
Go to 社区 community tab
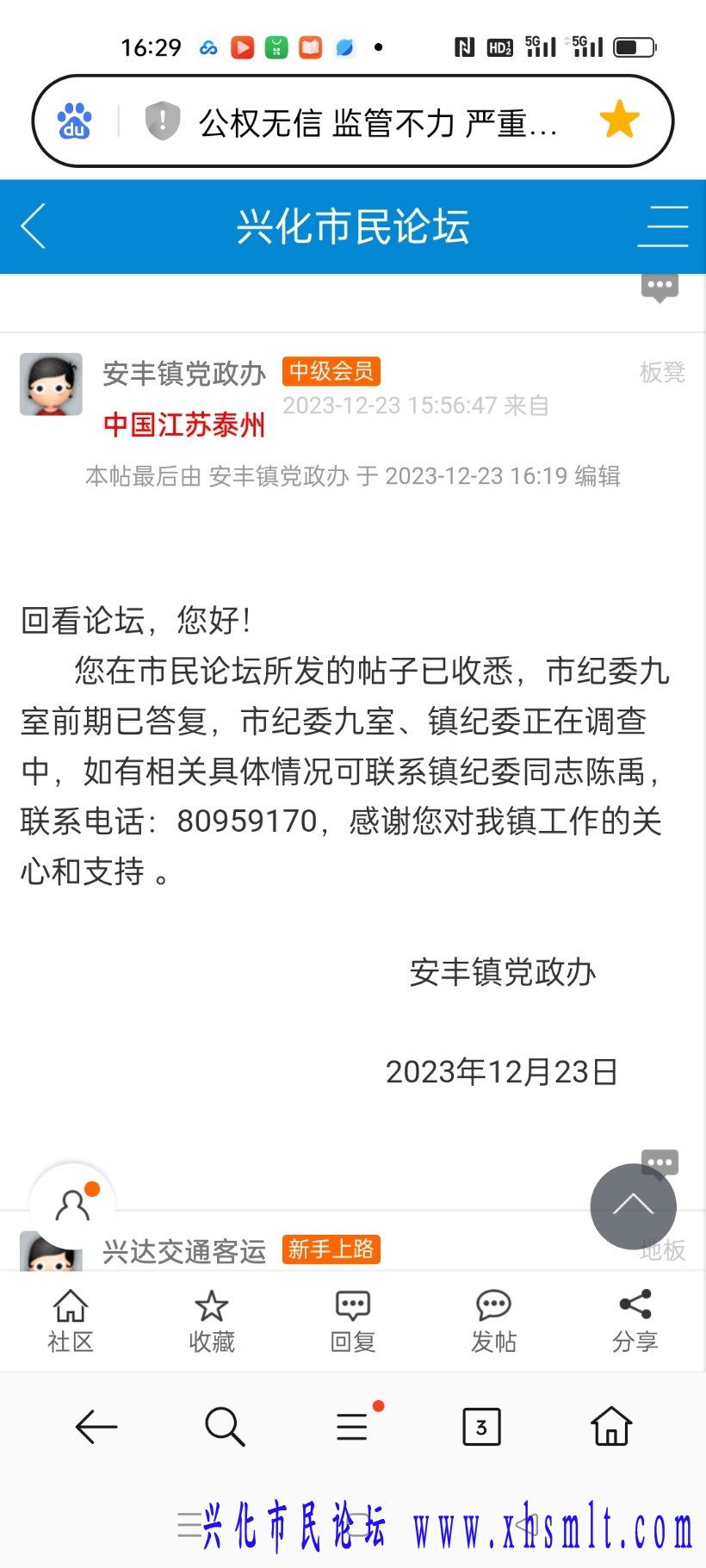[x=71, y=1321]
